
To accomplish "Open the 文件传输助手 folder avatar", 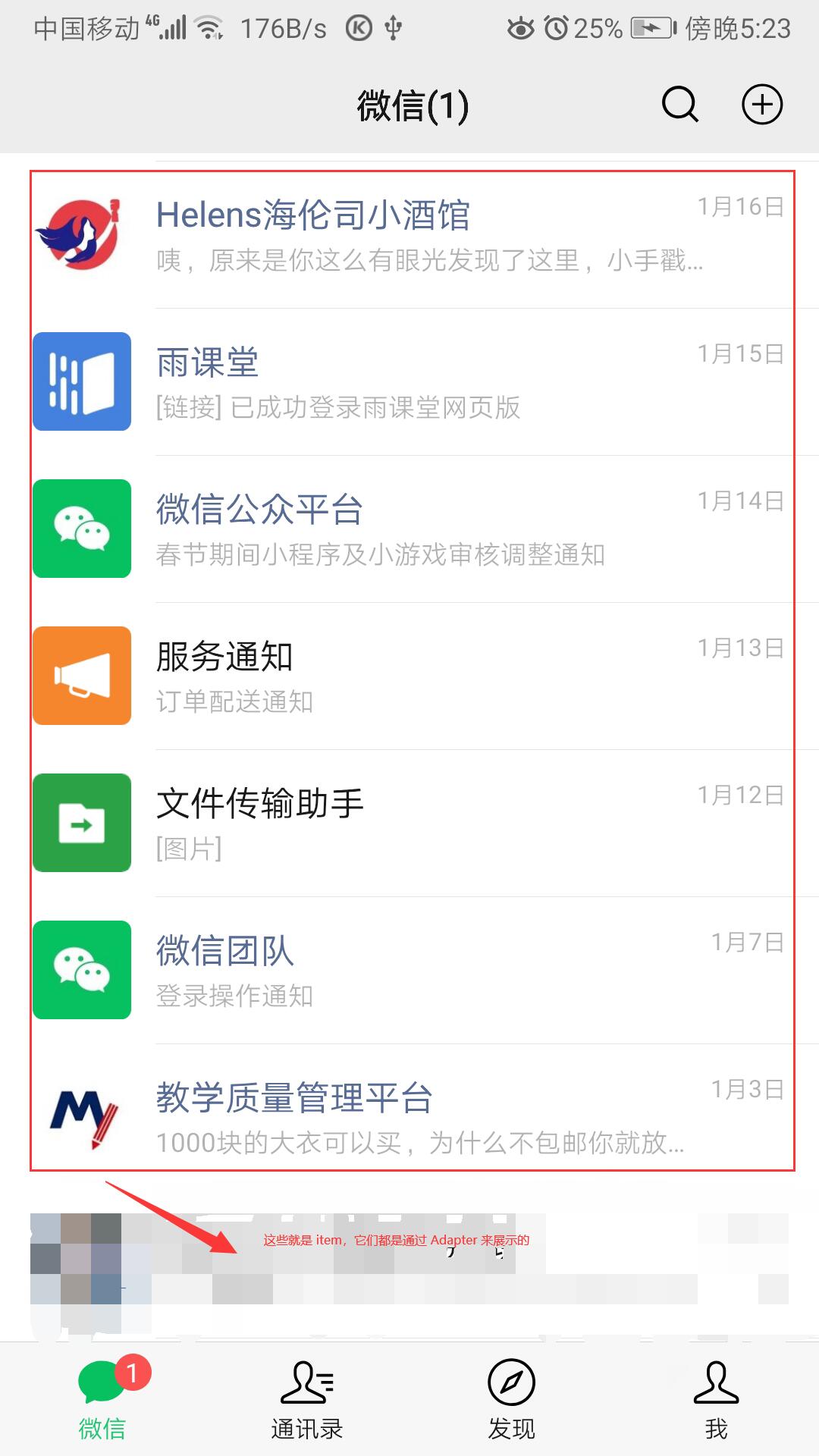I will point(81,821).
